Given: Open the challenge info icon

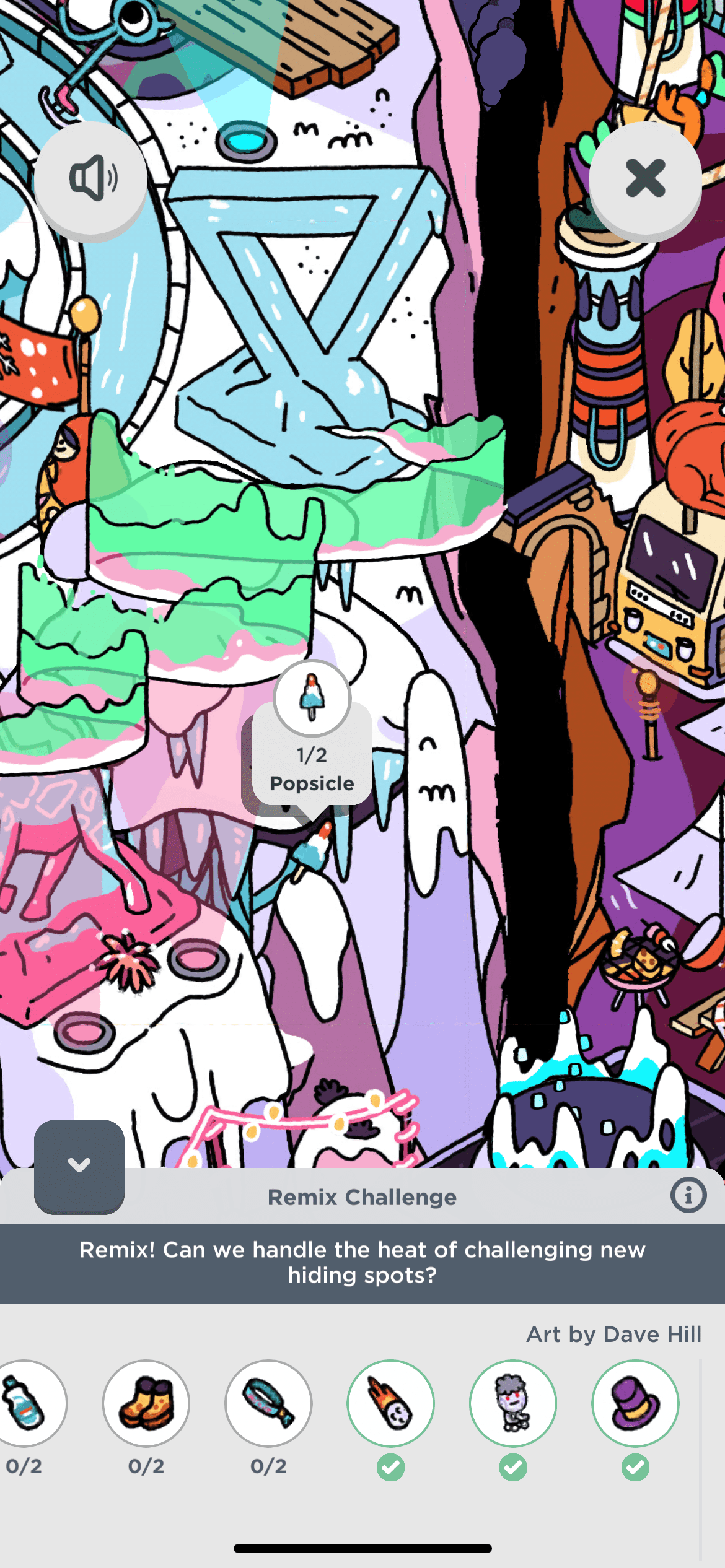Looking at the screenshot, I should [688, 1195].
